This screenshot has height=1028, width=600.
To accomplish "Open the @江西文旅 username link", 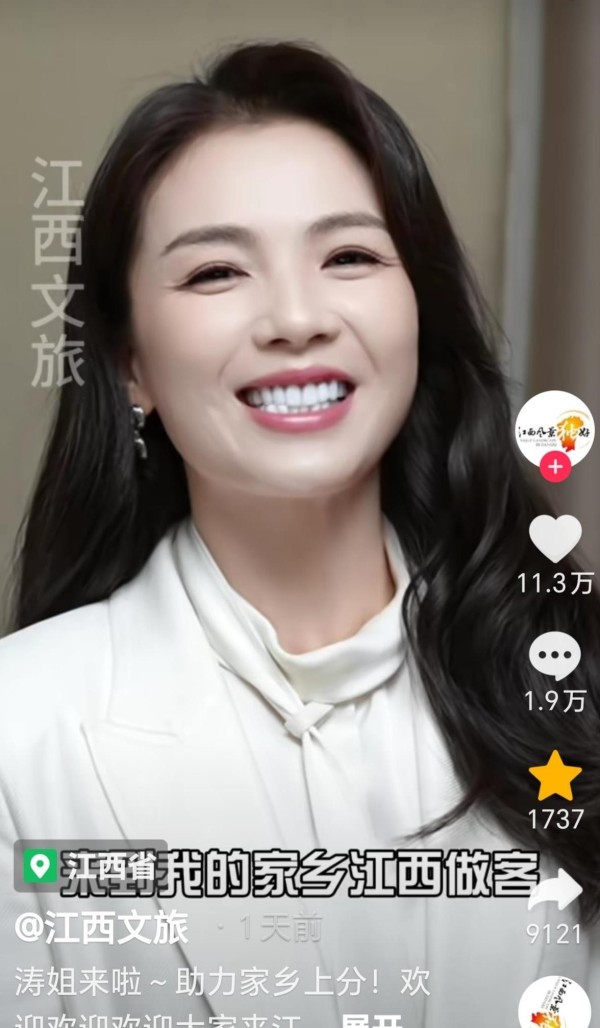I will [x=102, y=928].
